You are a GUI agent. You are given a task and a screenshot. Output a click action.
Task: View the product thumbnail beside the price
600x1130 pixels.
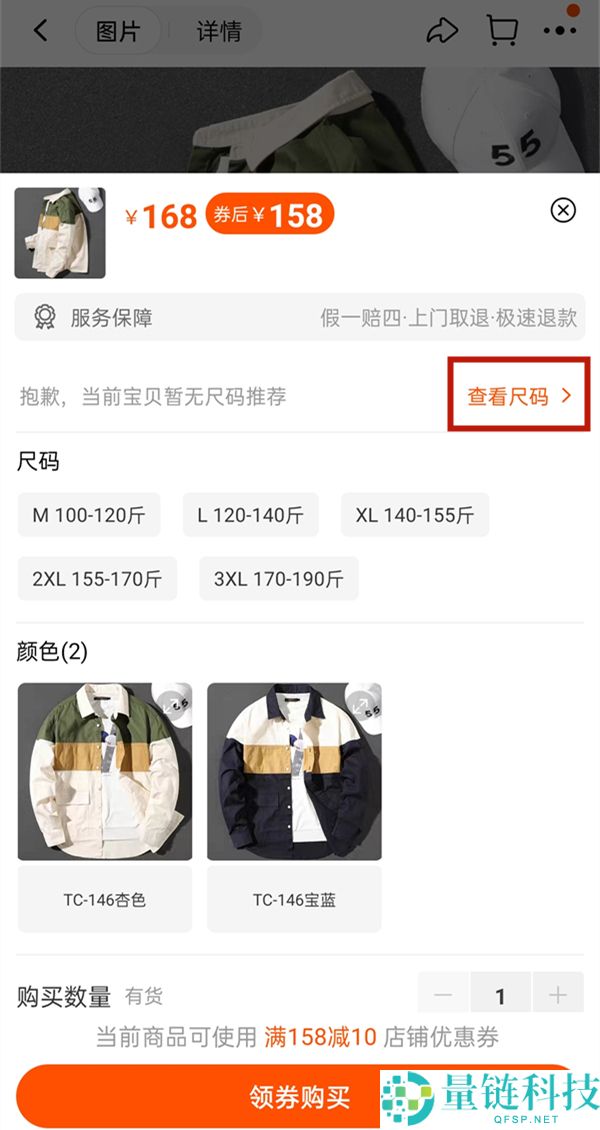pos(60,233)
